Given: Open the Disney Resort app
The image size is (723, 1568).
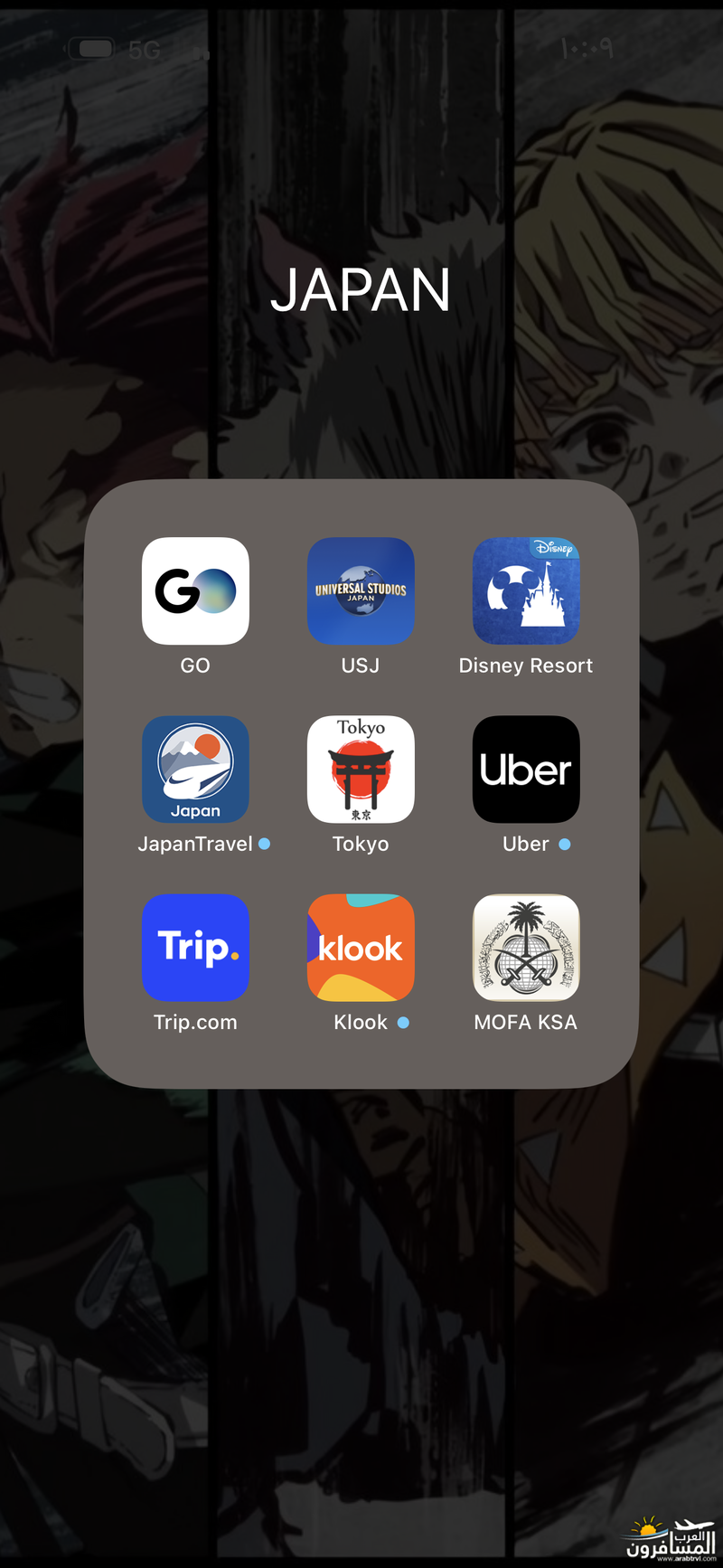Looking at the screenshot, I should [x=526, y=591].
